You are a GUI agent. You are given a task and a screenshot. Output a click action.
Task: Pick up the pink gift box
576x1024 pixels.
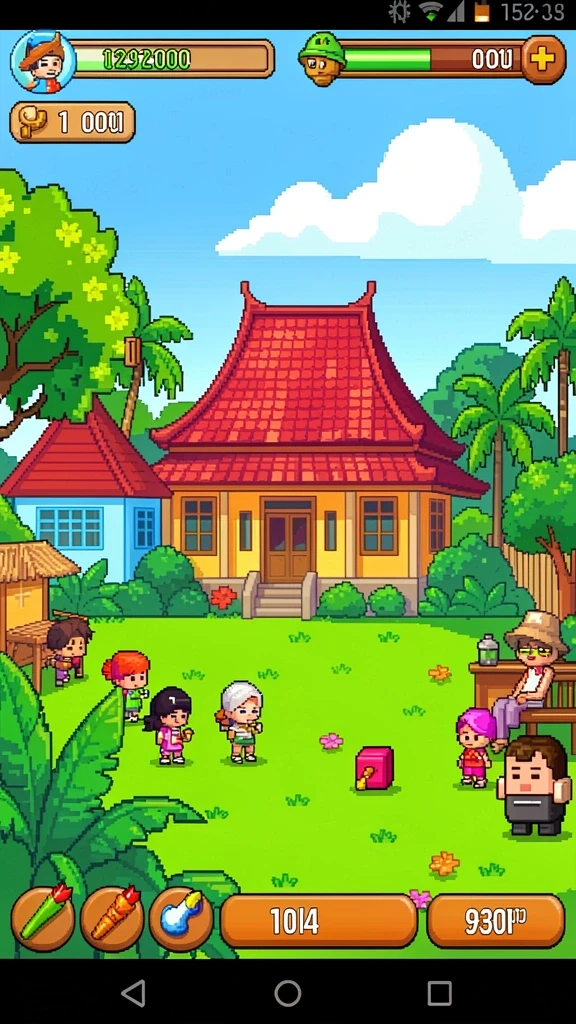[374, 769]
